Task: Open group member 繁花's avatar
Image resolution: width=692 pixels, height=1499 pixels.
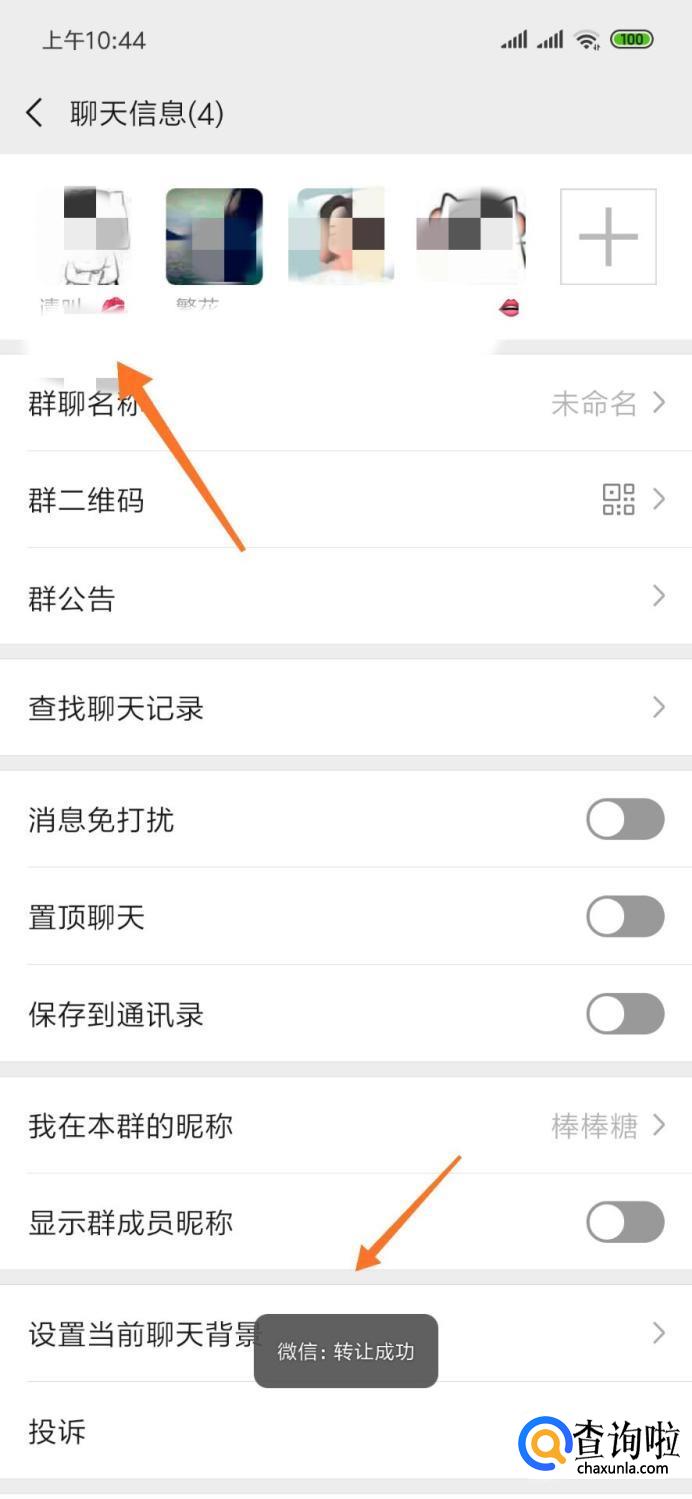Action: [214, 237]
